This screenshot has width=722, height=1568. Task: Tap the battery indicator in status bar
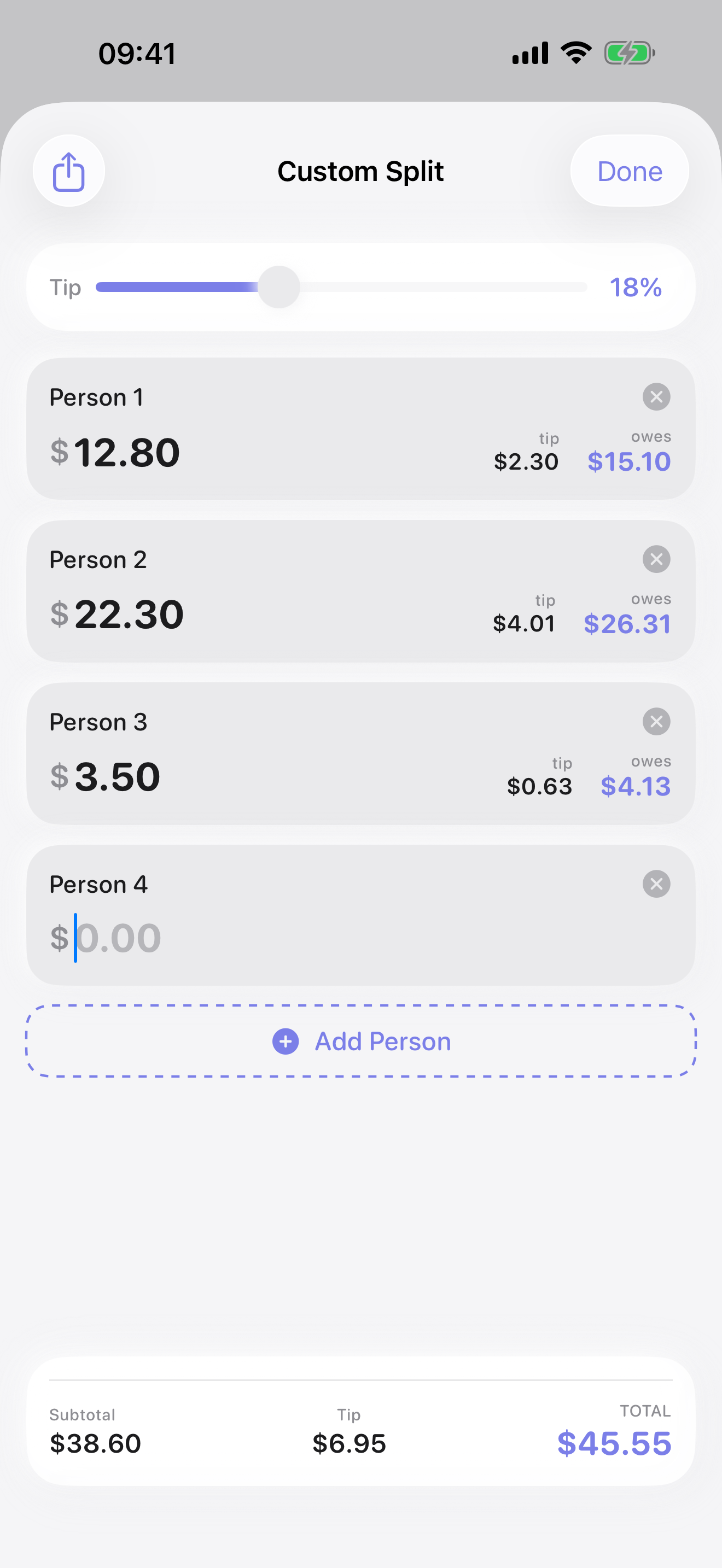pyautogui.click(x=630, y=53)
